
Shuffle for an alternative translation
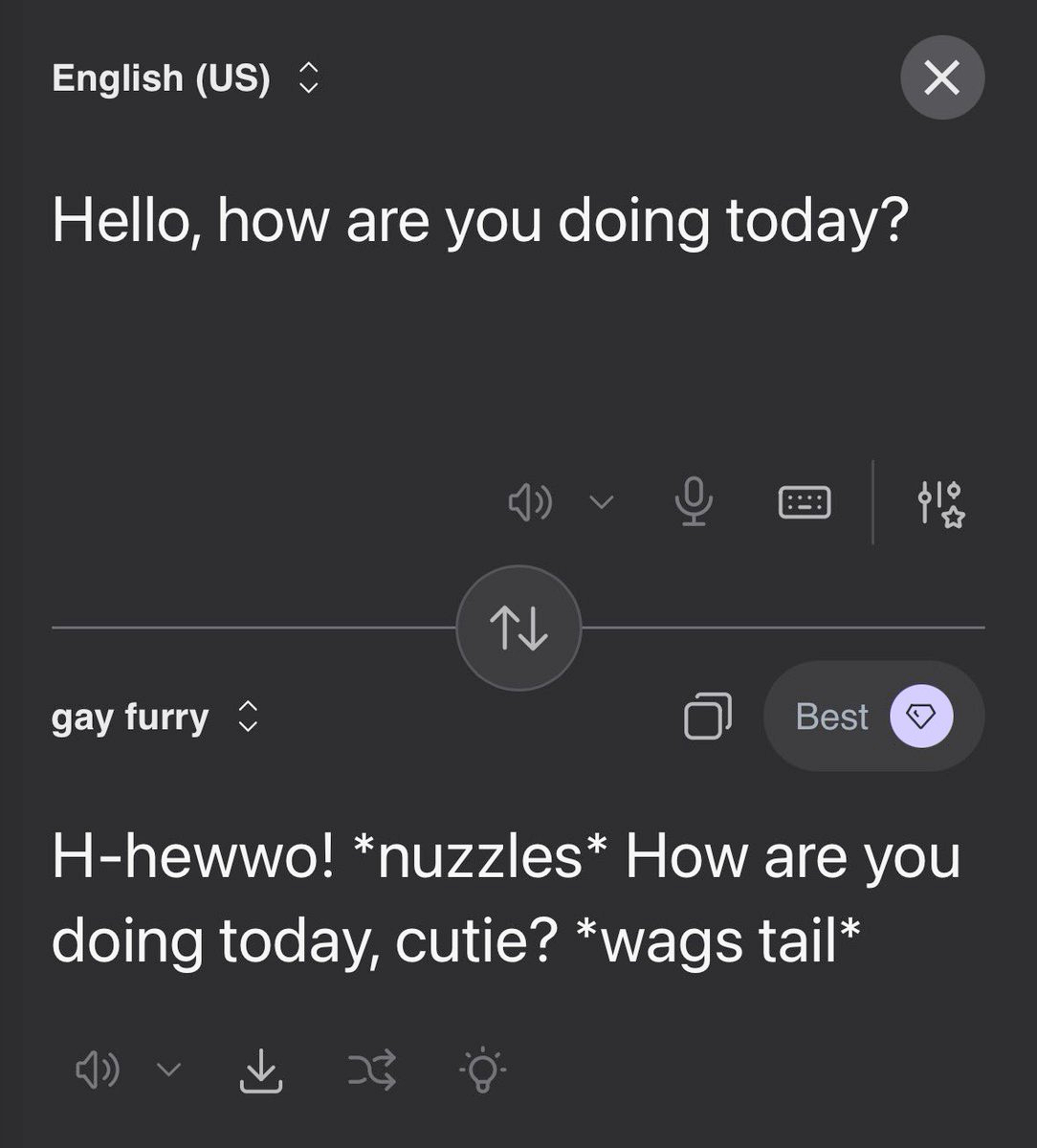pyautogui.click(x=371, y=1070)
